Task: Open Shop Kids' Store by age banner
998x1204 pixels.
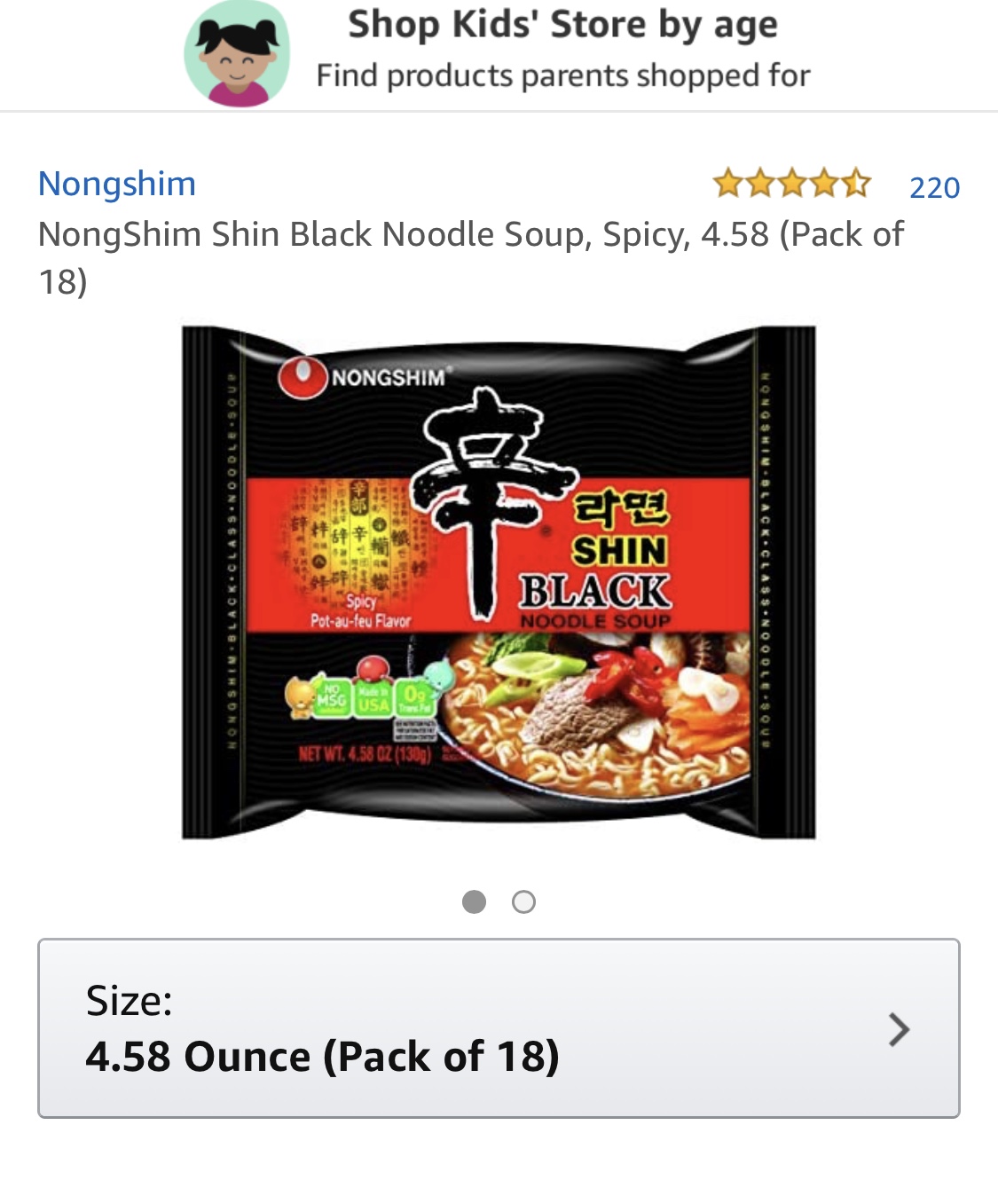Action: pos(499,51)
